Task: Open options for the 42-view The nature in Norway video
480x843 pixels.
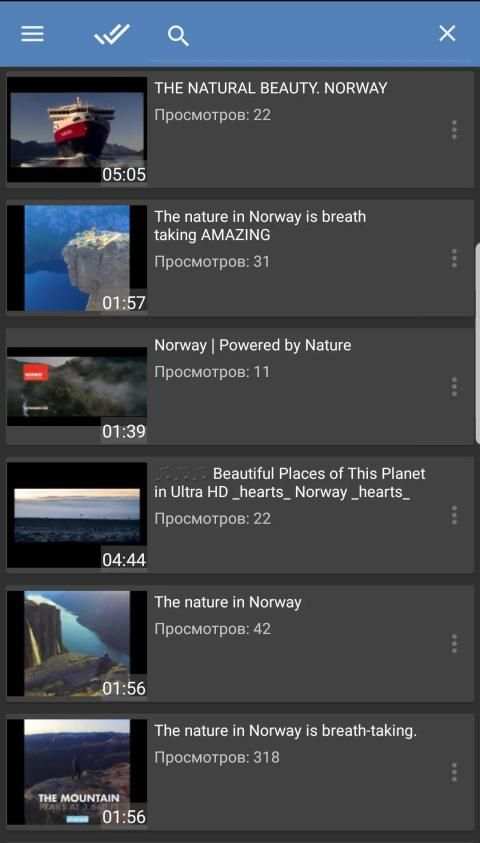Action: click(x=454, y=644)
